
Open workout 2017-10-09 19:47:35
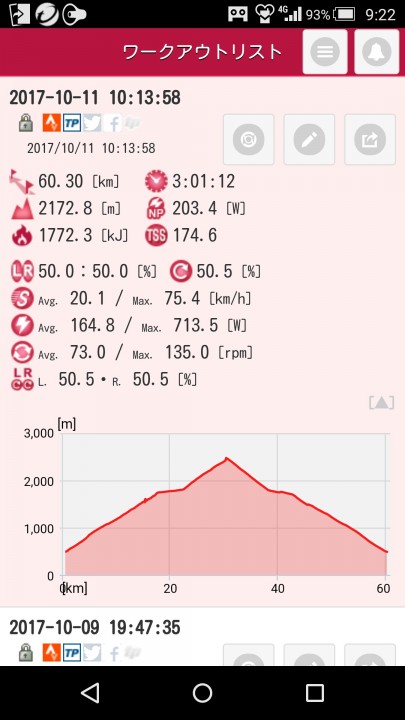pos(95,627)
